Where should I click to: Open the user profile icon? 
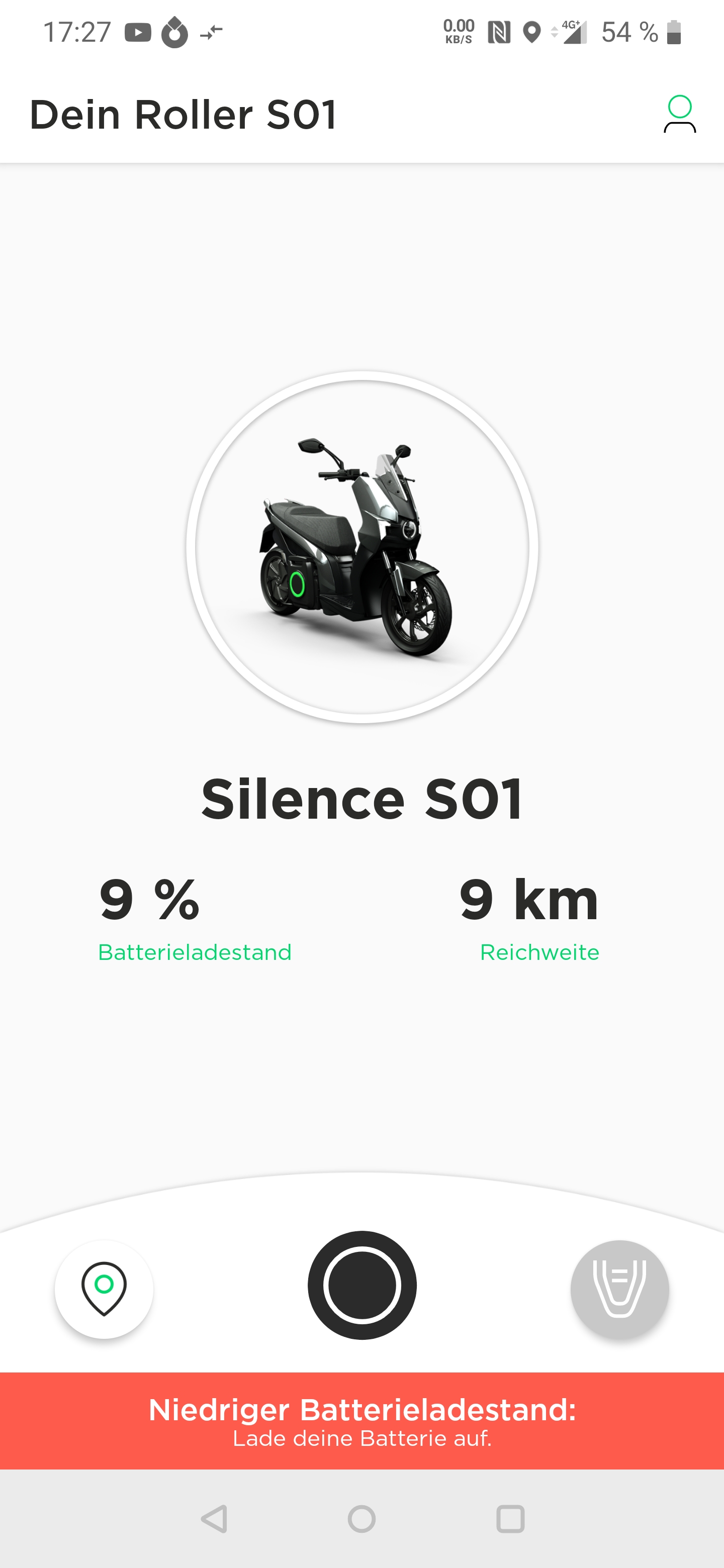point(679,114)
